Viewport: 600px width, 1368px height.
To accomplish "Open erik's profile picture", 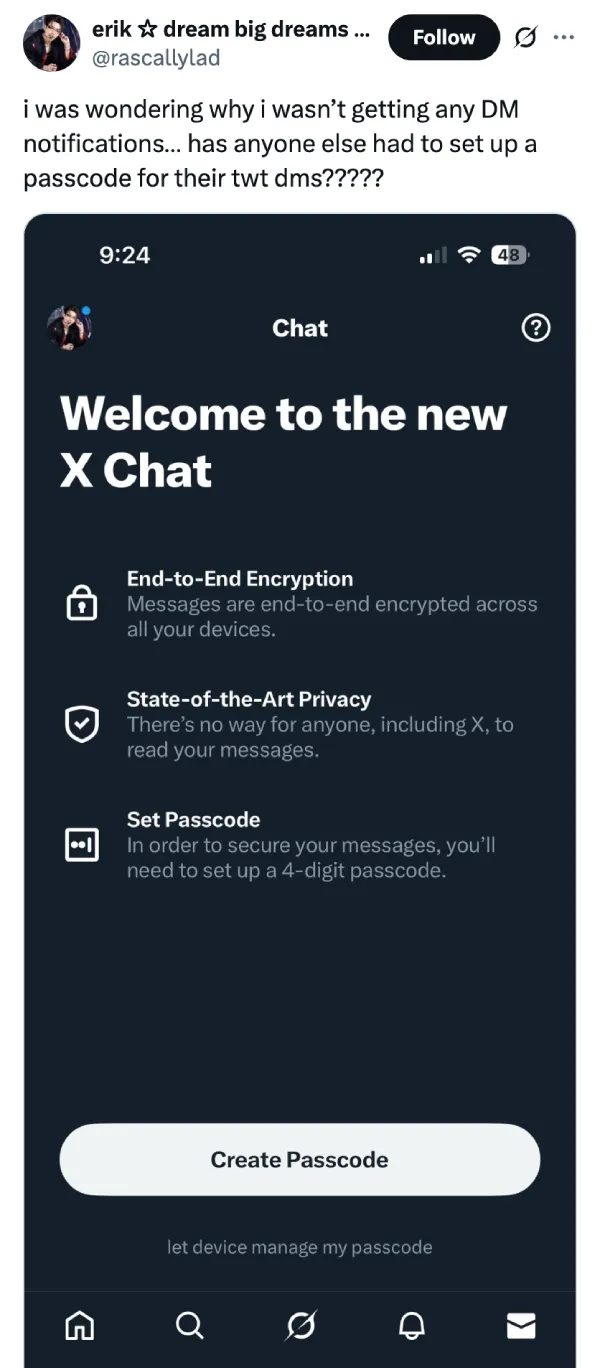I will coord(51,42).
